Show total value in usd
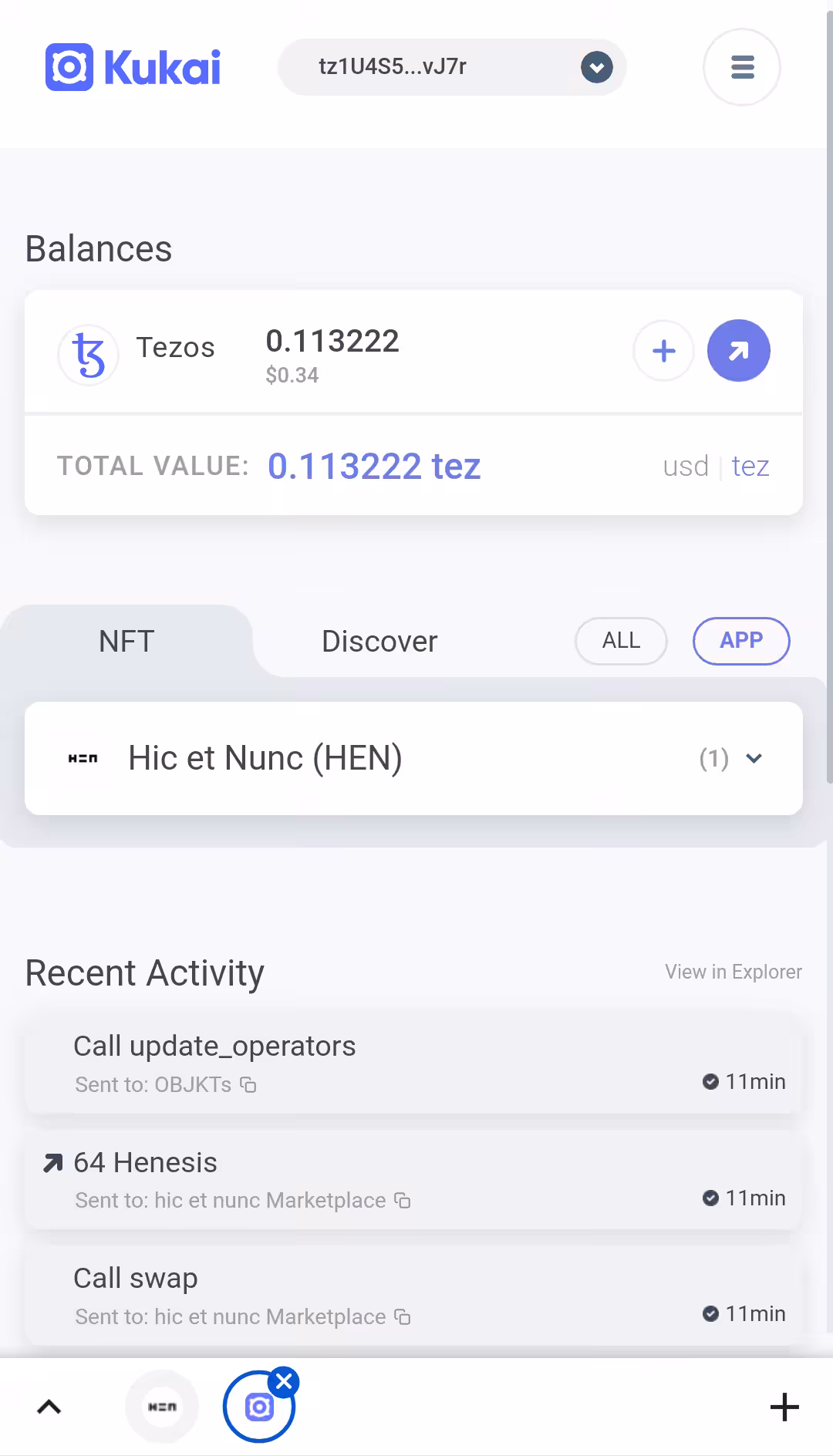 686,467
